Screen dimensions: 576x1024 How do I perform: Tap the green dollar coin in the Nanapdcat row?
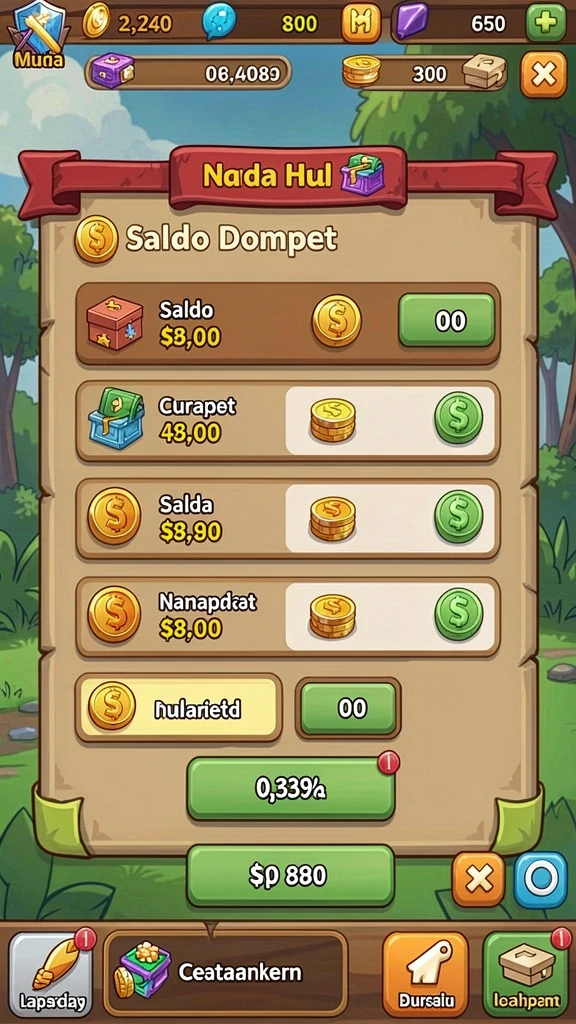[458, 613]
